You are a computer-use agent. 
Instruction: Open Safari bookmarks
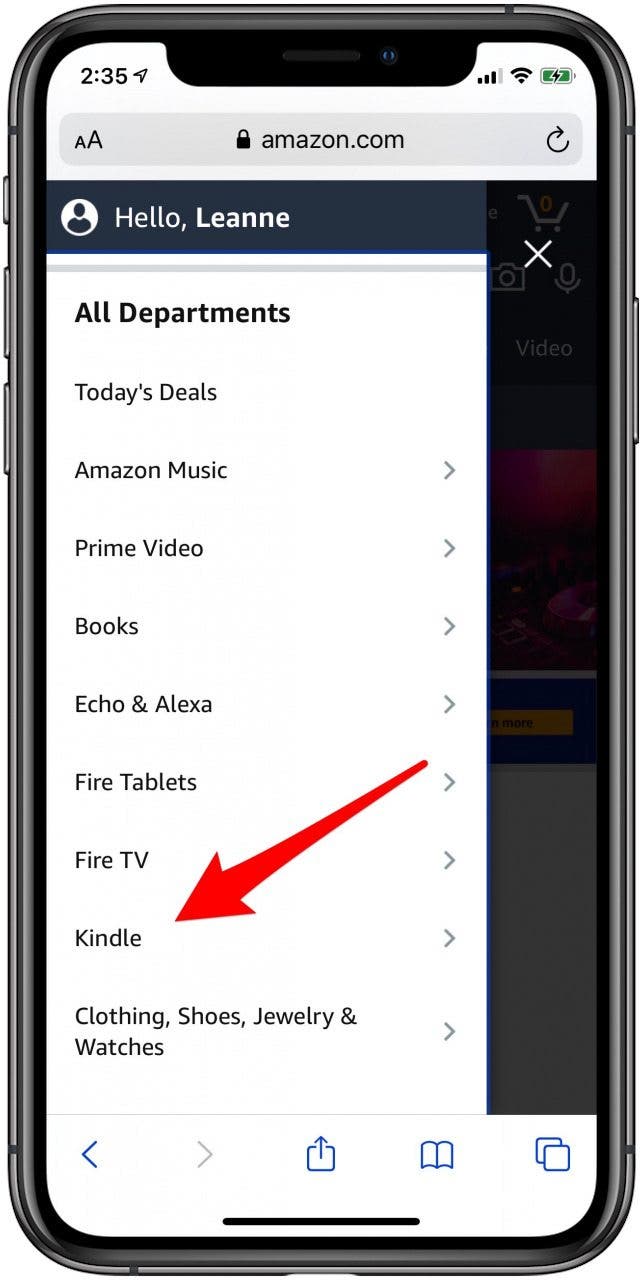pos(436,1155)
